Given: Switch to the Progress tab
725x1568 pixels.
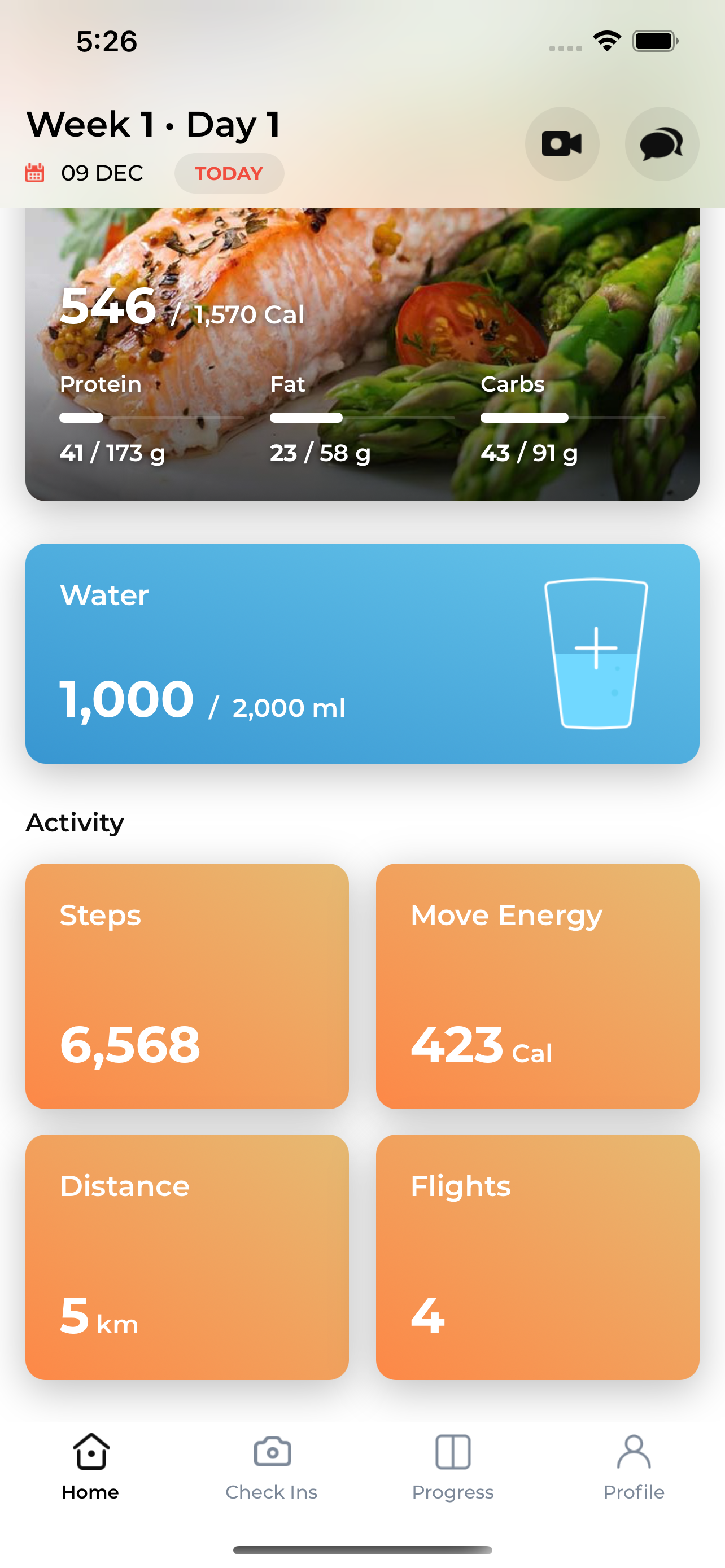Looking at the screenshot, I should (x=453, y=1467).
